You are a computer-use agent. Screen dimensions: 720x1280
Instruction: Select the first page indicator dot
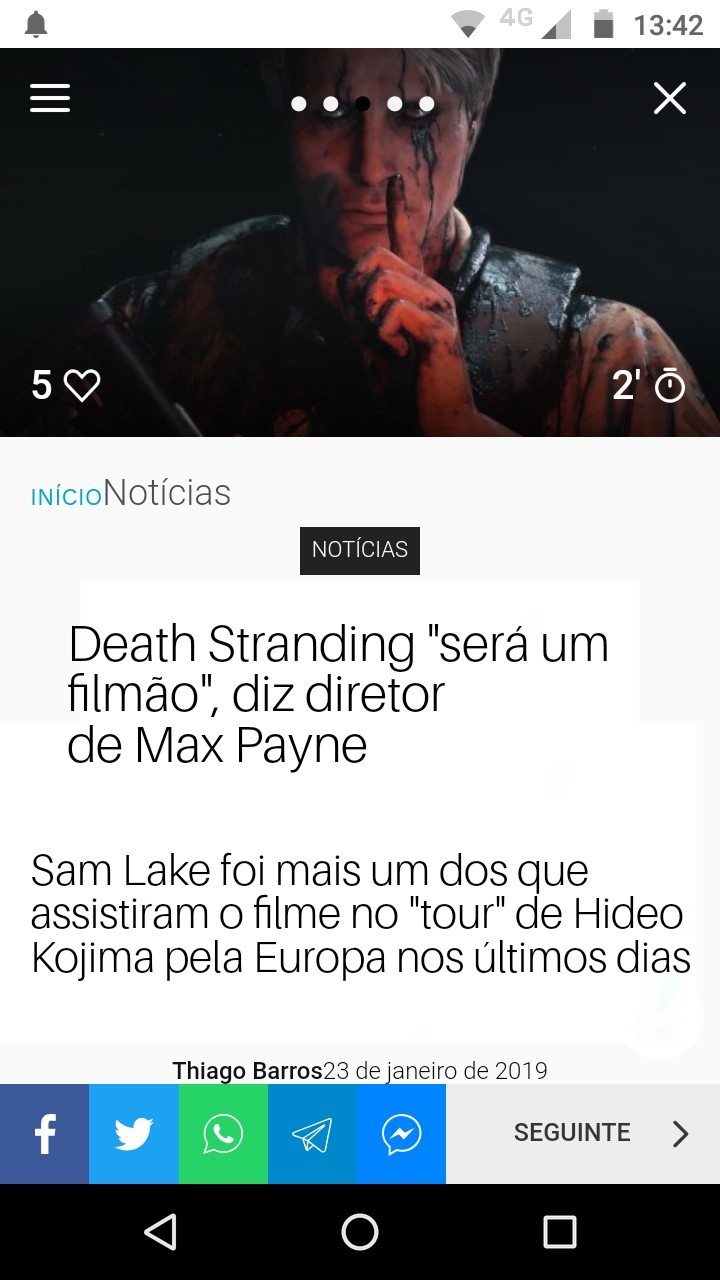click(x=299, y=103)
